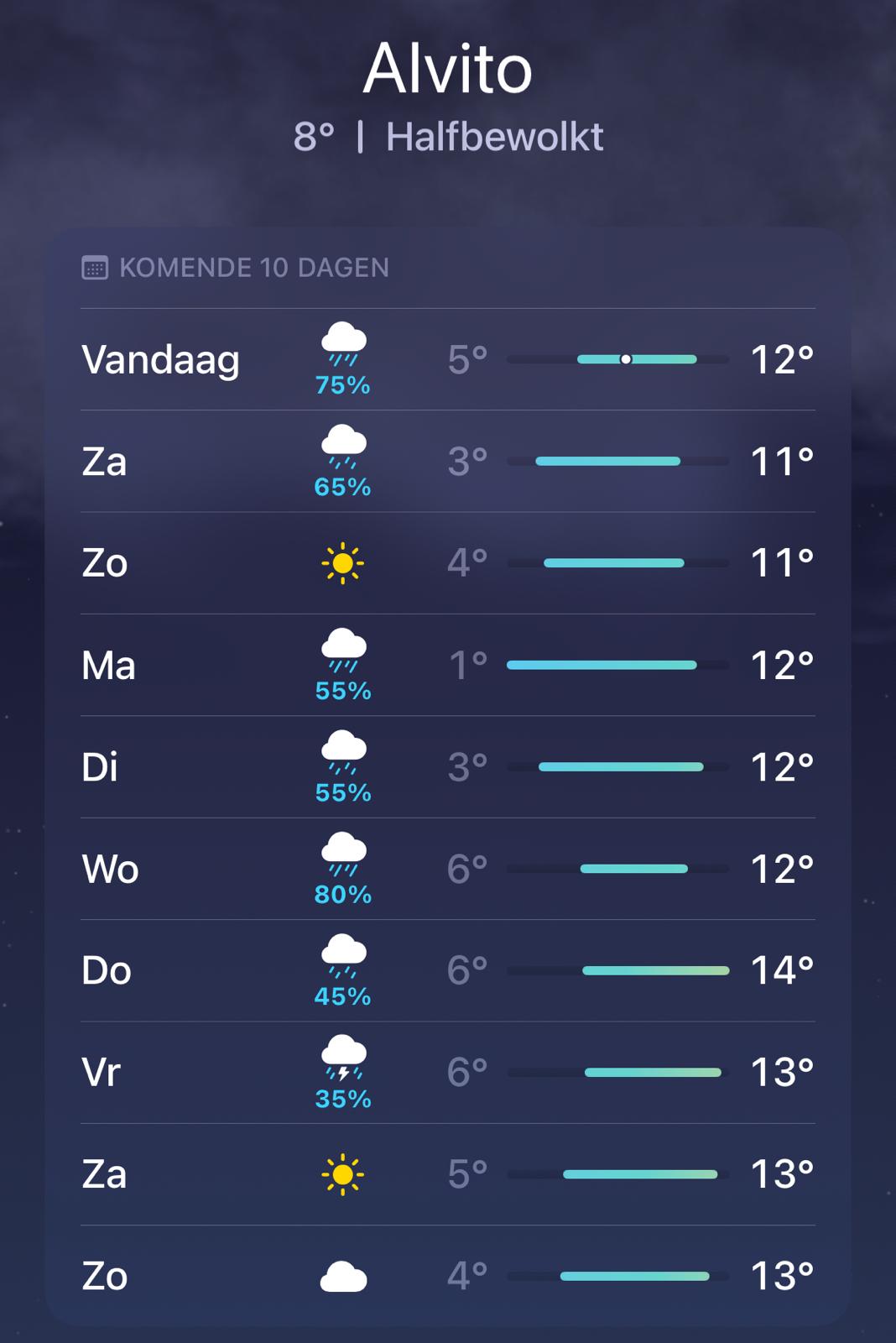
Task: Open the Di day forecast
Action: click(x=447, y=767)
